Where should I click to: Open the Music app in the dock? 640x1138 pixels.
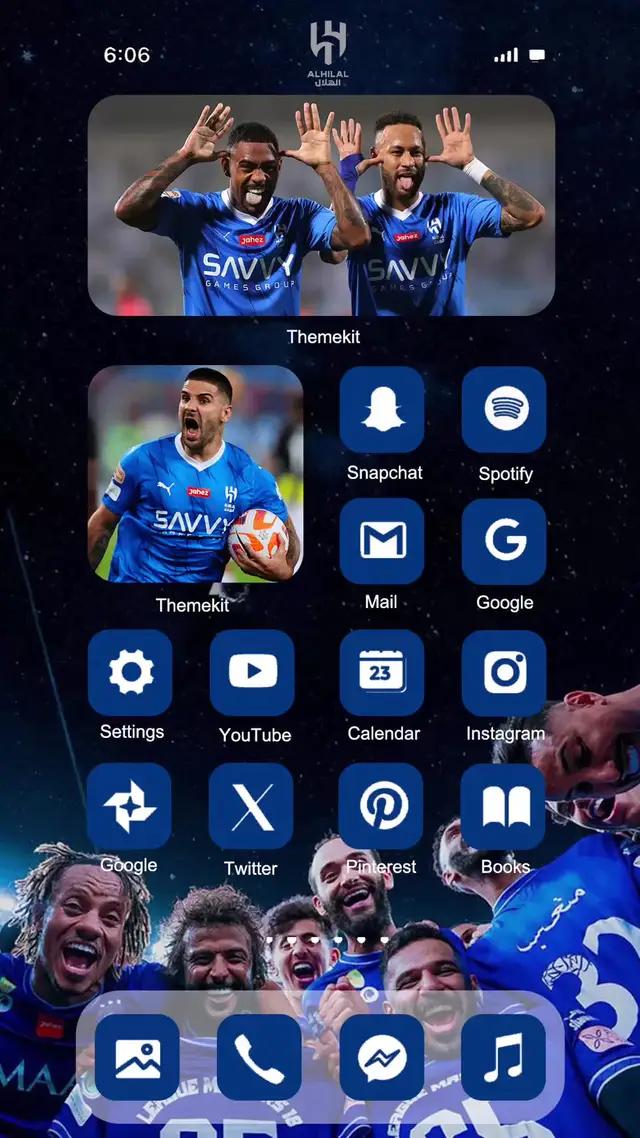tap(504, 1057)
